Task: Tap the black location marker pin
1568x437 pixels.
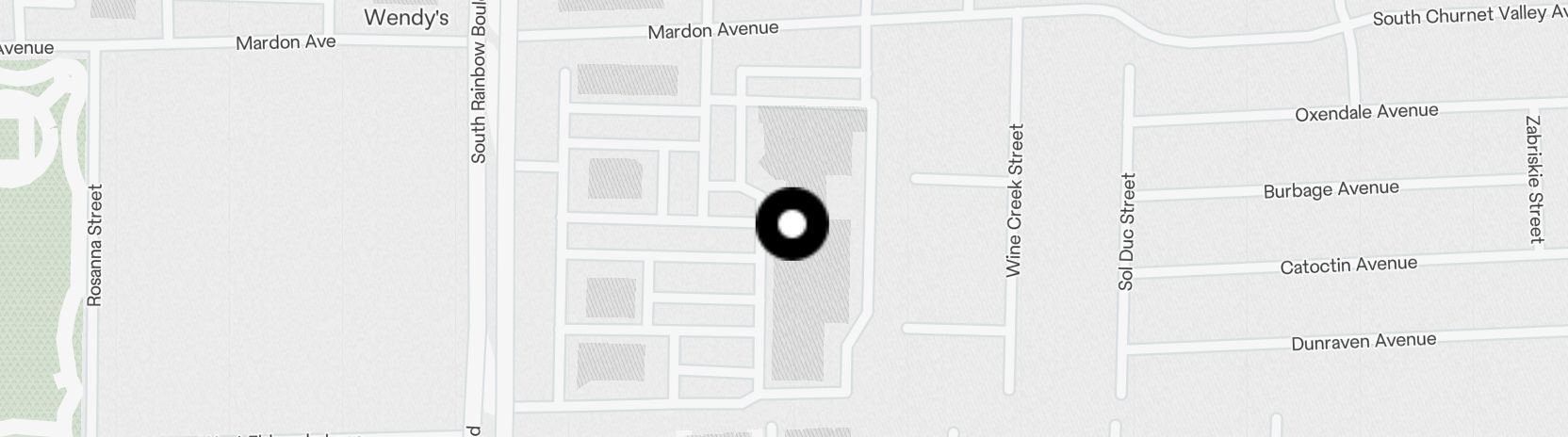Action: pyautogui.click(x=792, y=224)
